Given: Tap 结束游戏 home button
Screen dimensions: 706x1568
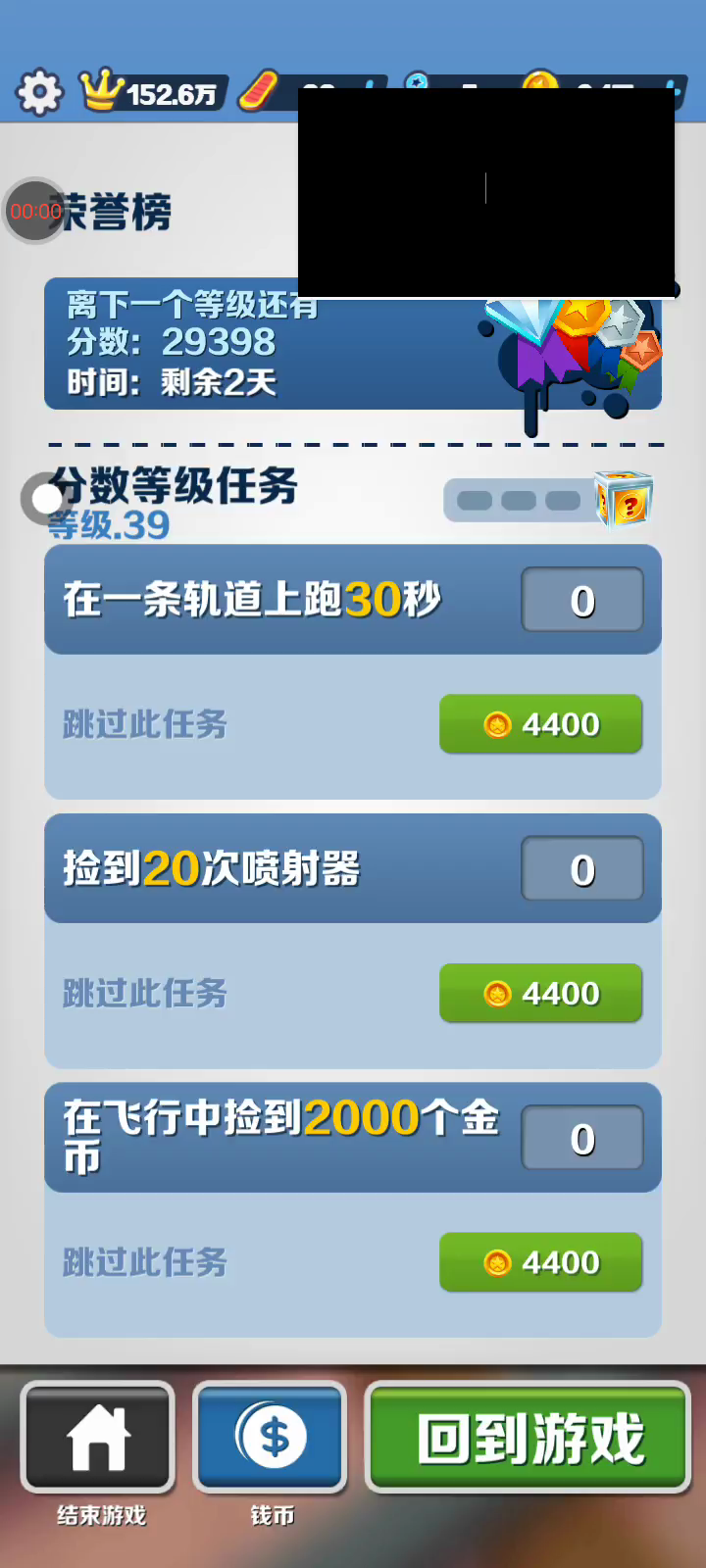Looking at the screenshot, I should (98, 1437).
